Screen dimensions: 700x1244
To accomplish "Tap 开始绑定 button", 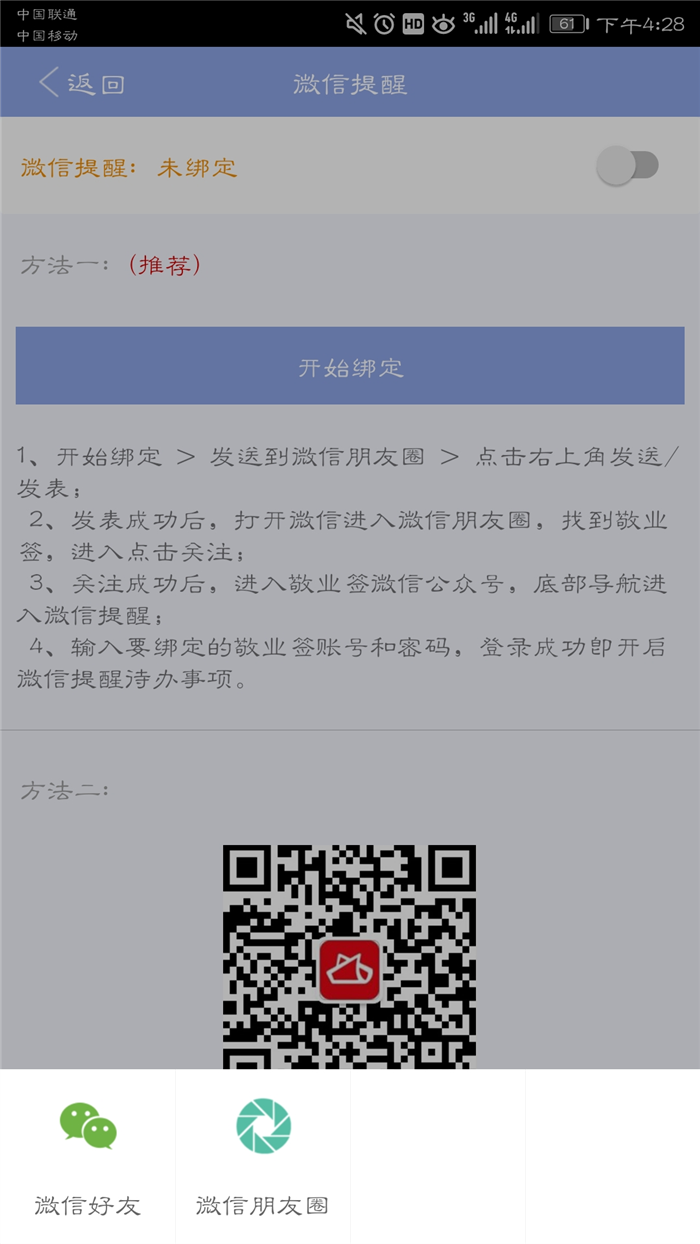I will pyautogui.click(x=350, y=366).
